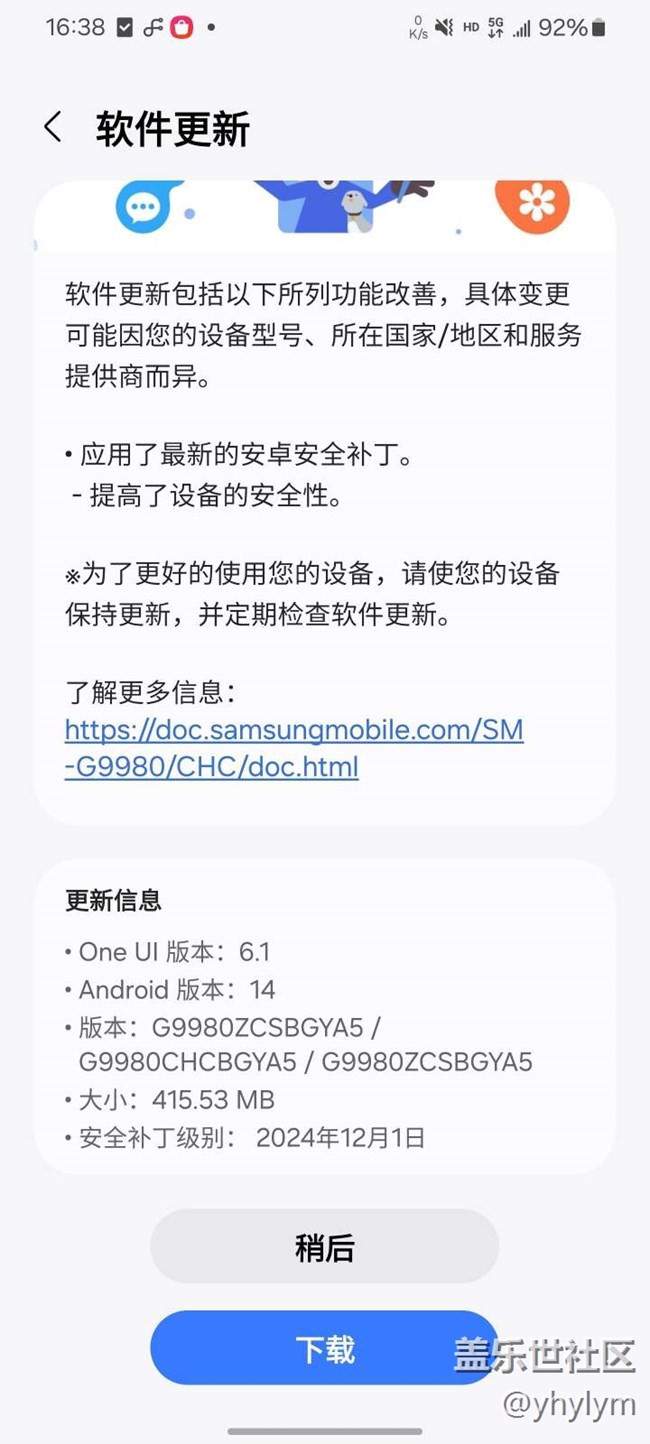Go back from the 软件更新 page
650x1444 pixels.
[x=54, y=128]
